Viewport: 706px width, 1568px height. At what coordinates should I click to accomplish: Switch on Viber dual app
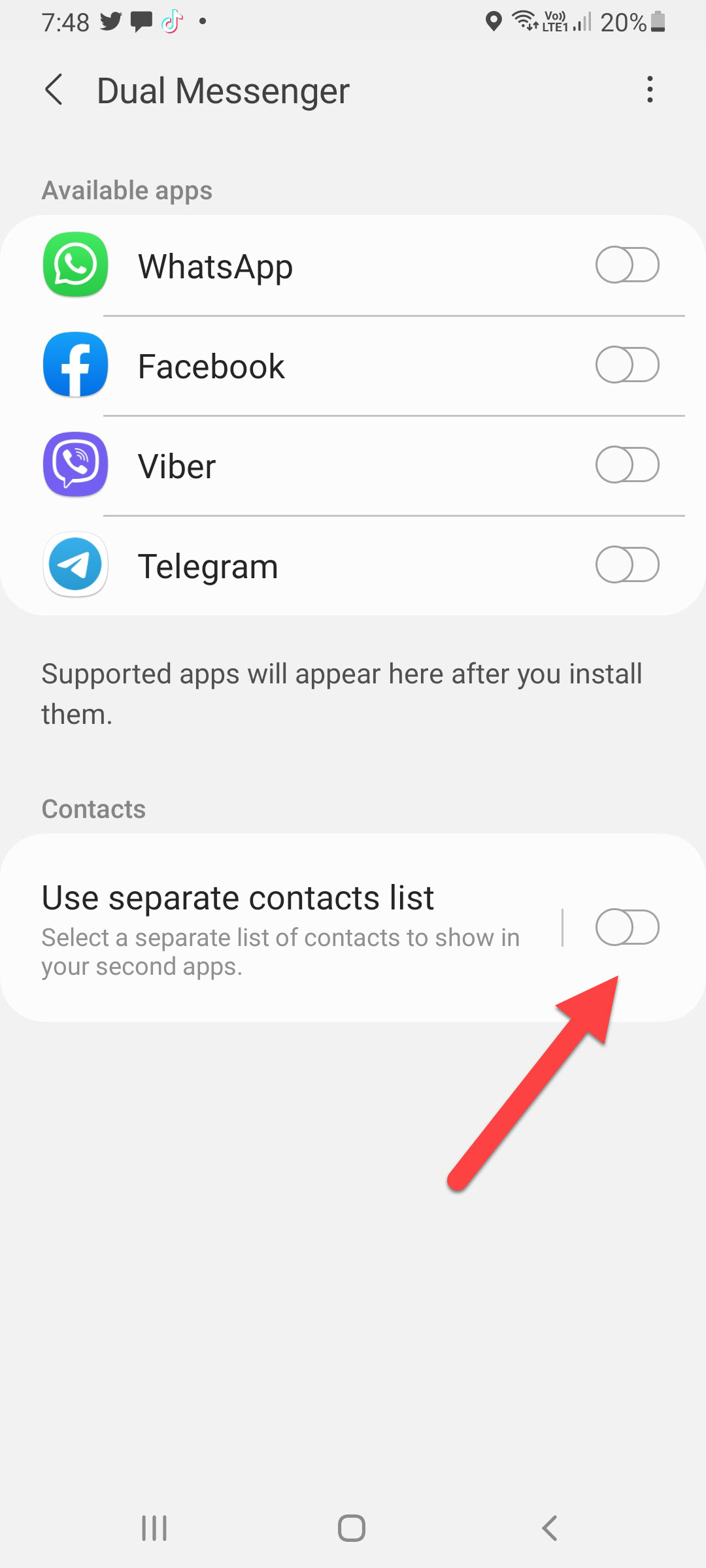coord(627,465)
